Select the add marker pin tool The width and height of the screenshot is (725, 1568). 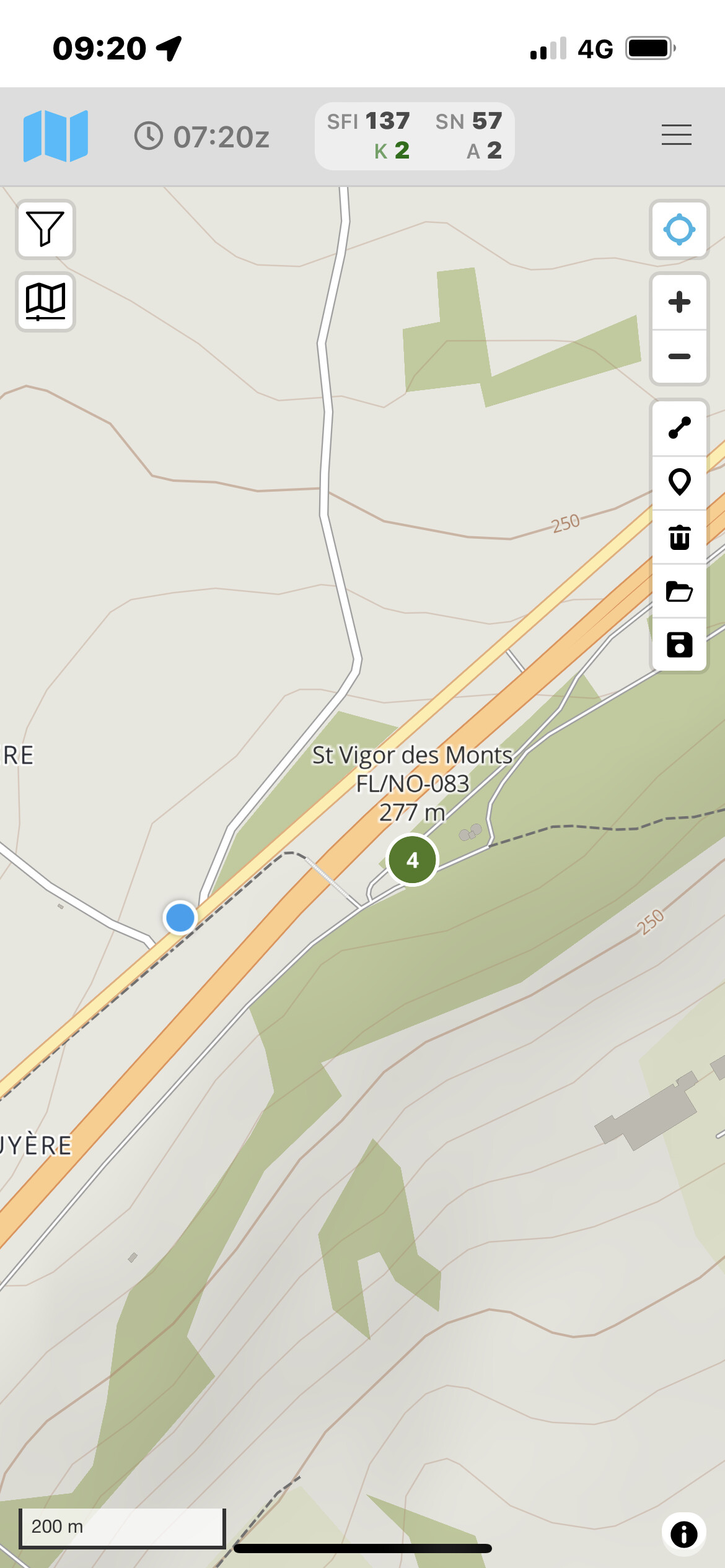click(x=679, y=482)
